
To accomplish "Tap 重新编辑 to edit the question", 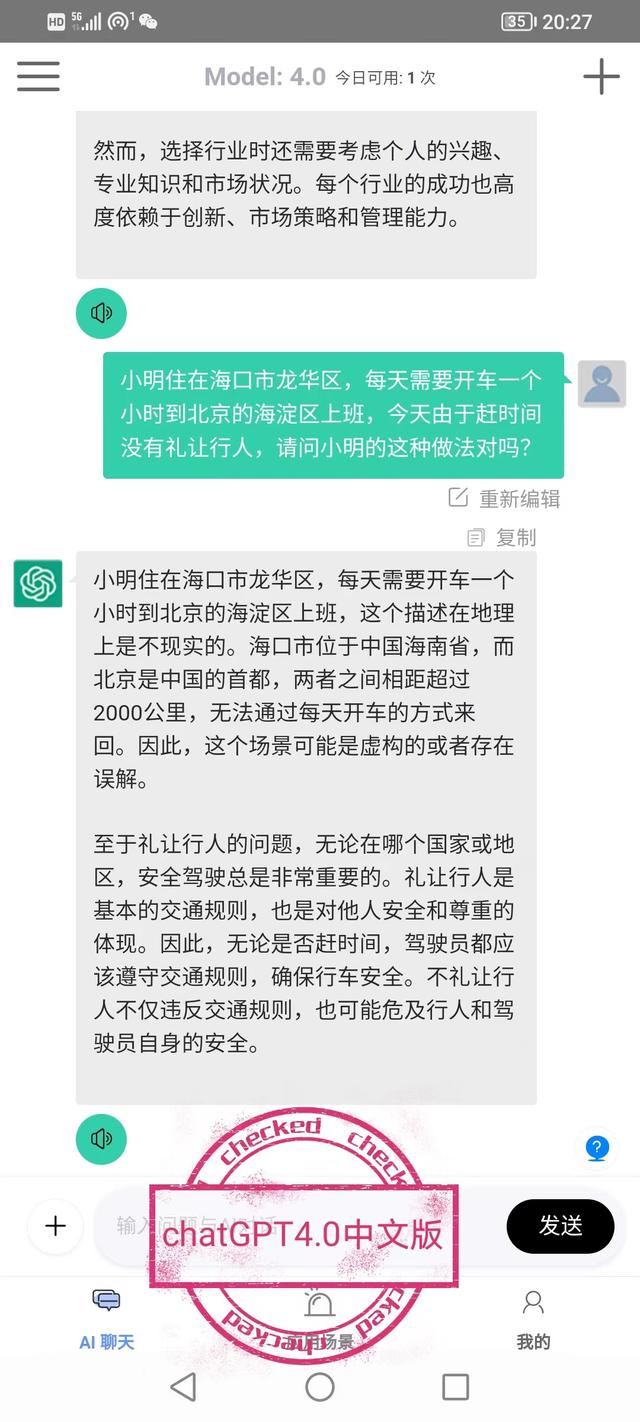I will click(505, 498).
